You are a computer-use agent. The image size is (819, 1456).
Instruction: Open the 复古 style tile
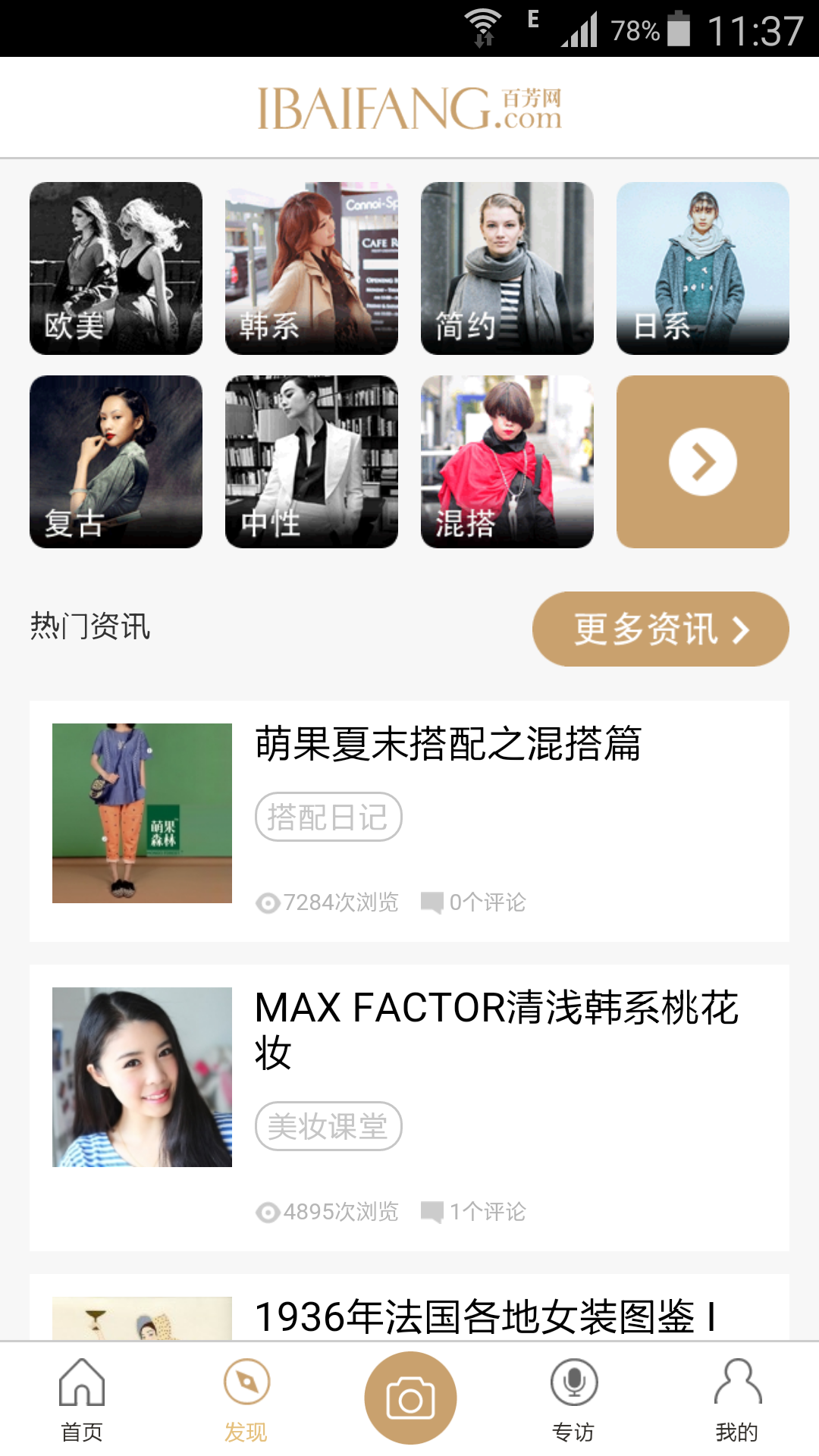click(116, 461)
